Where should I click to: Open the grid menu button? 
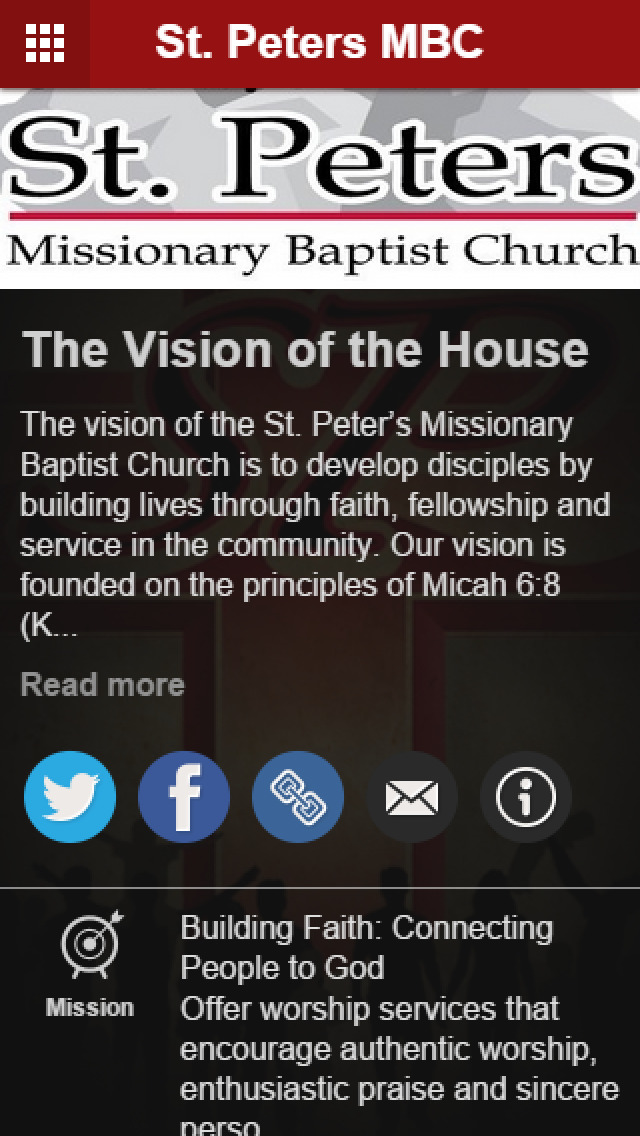(44, 43)
